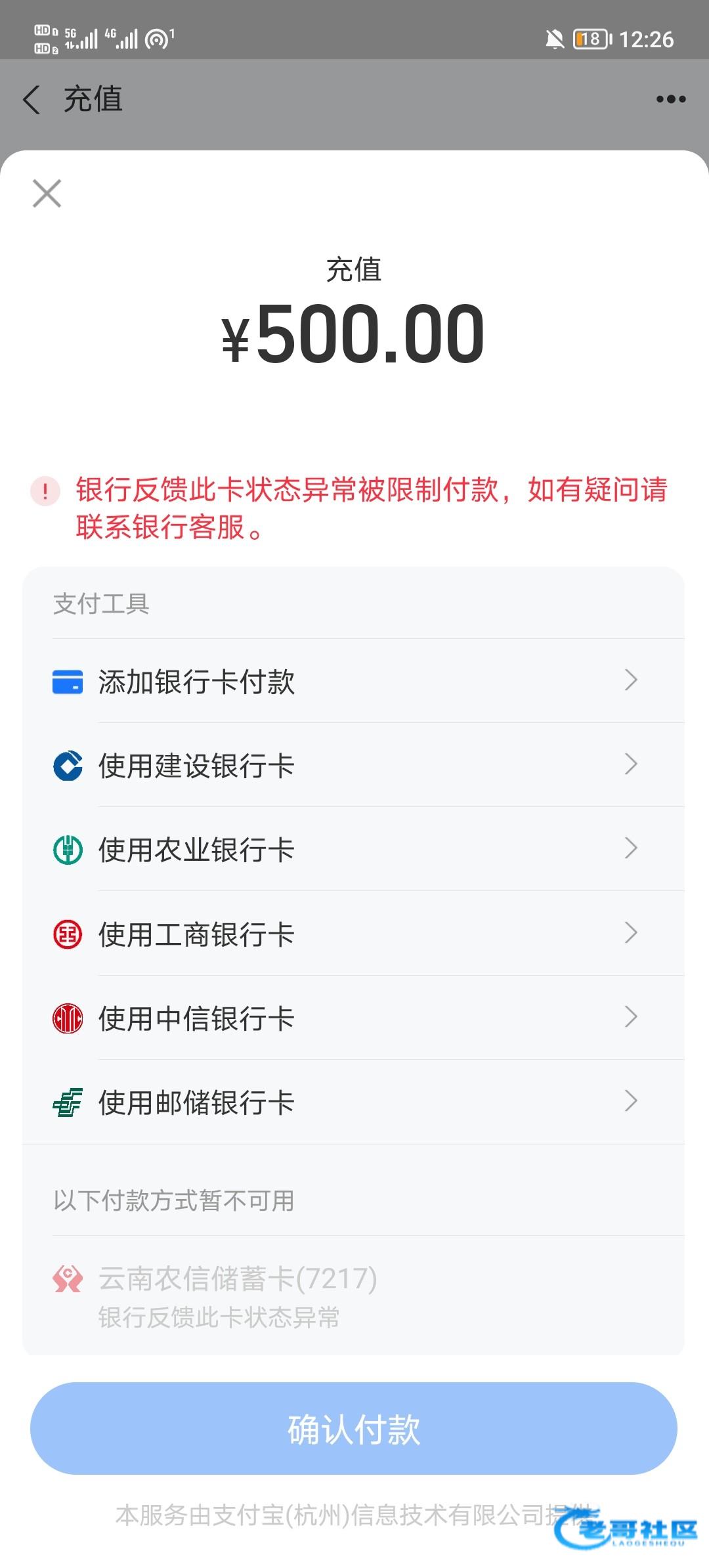Close the payment sheet with the X
The image size is (709, 1568).
tap(47, 194)
